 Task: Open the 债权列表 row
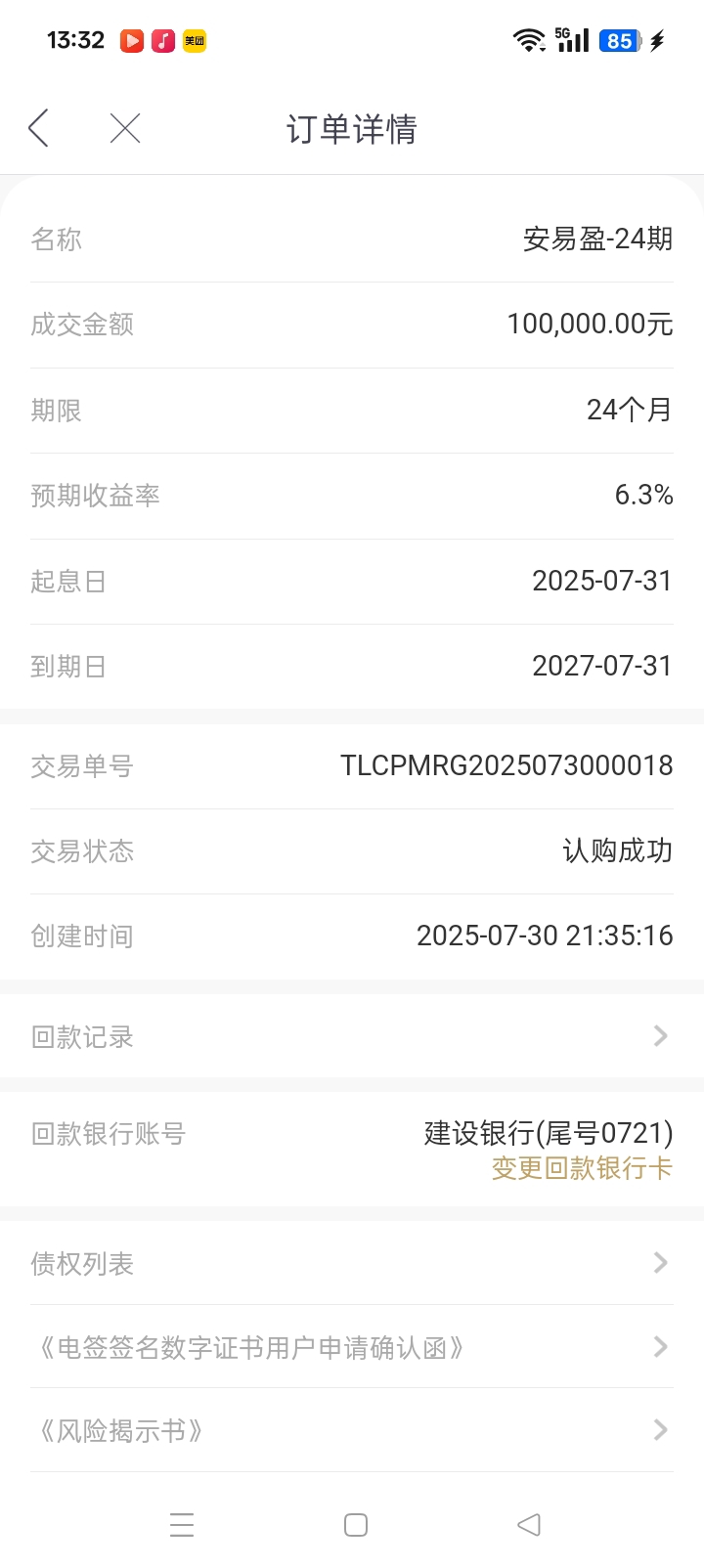[352, 1263]
